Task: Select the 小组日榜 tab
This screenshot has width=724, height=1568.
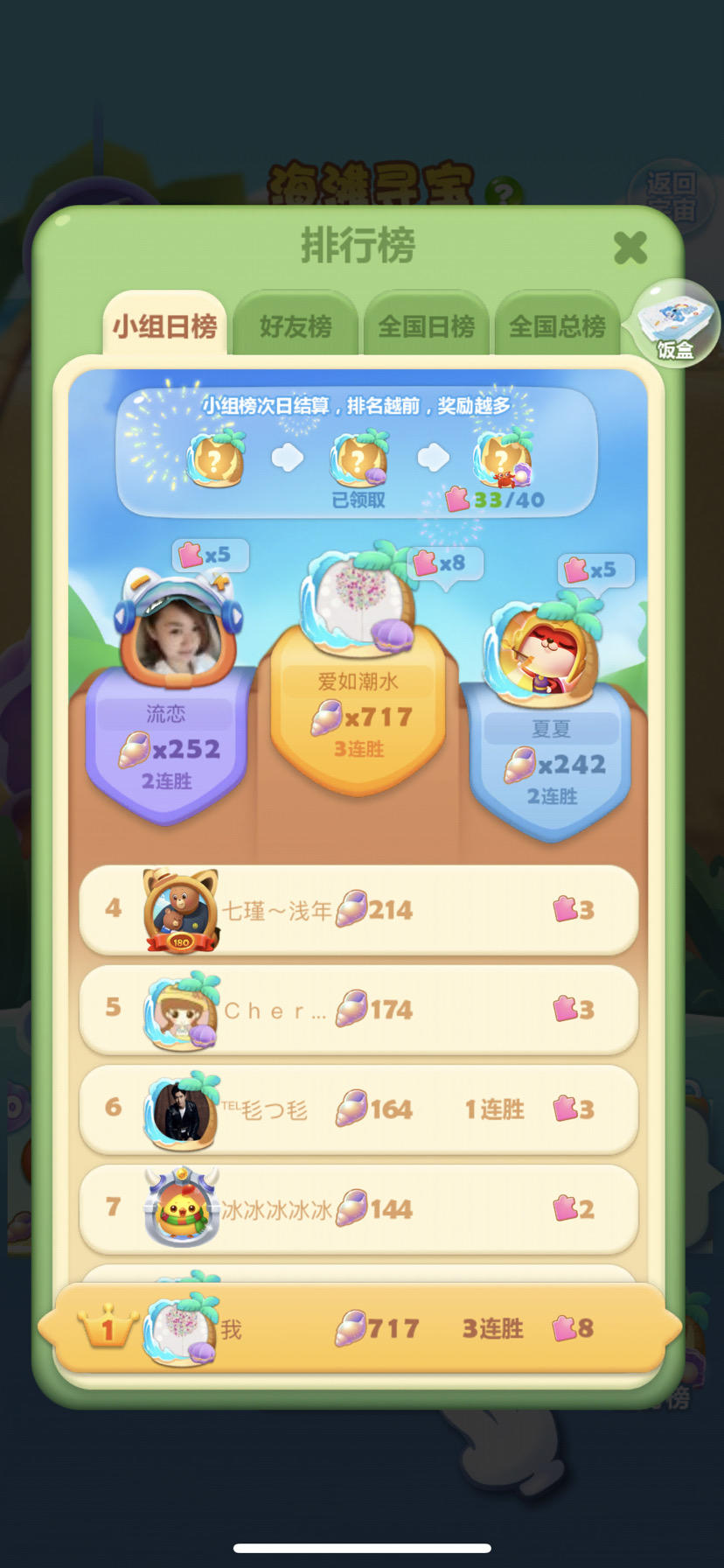Action: 164,326
